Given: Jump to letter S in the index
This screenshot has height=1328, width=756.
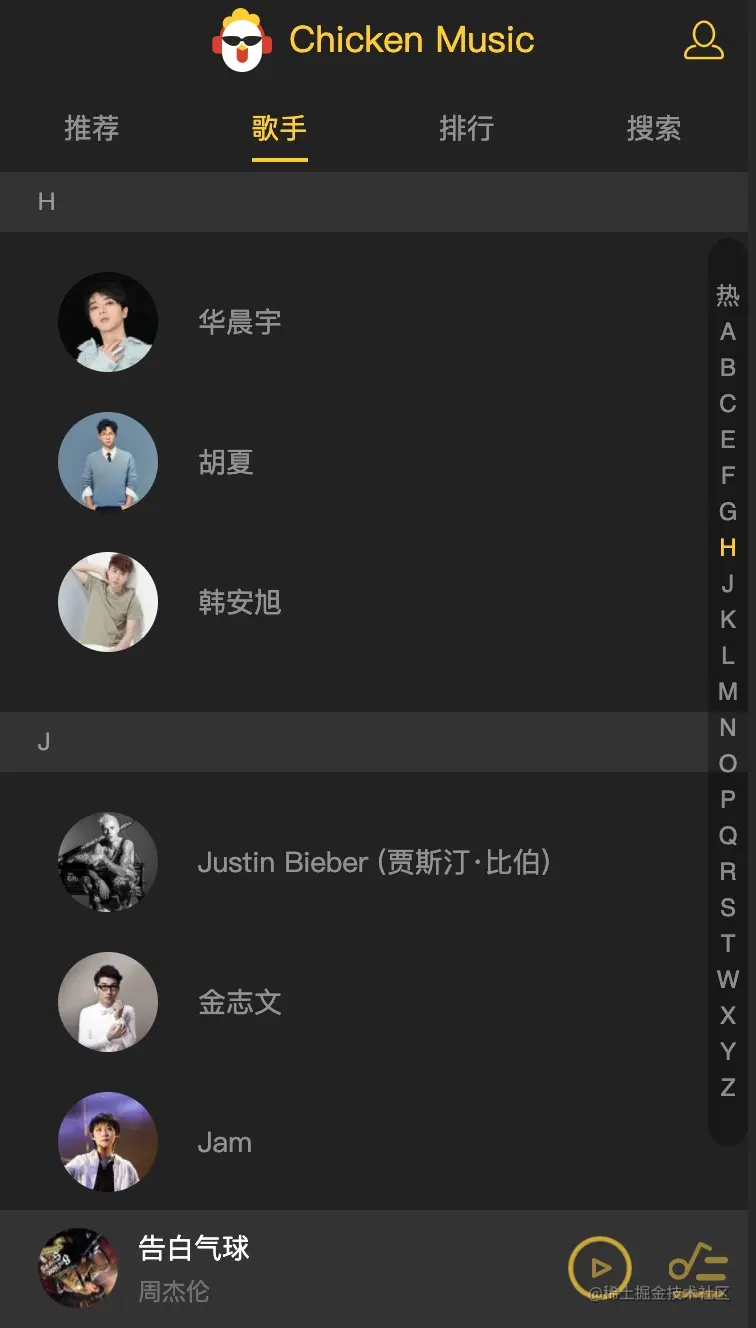Looking at the screenshot, I should click(728, 907).
